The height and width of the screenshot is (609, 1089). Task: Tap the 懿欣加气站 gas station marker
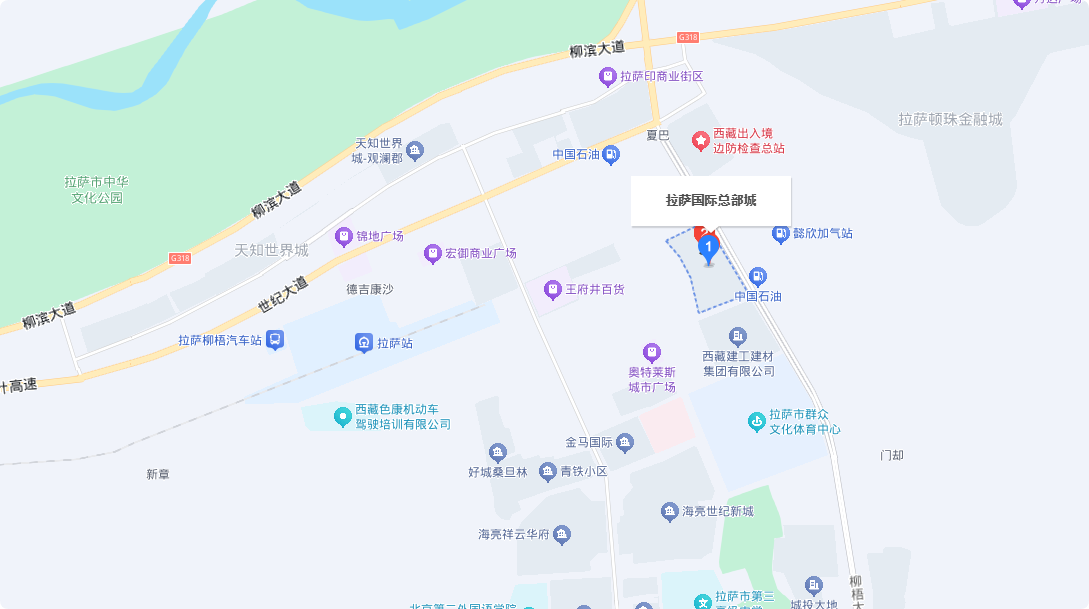coord(780,233)
